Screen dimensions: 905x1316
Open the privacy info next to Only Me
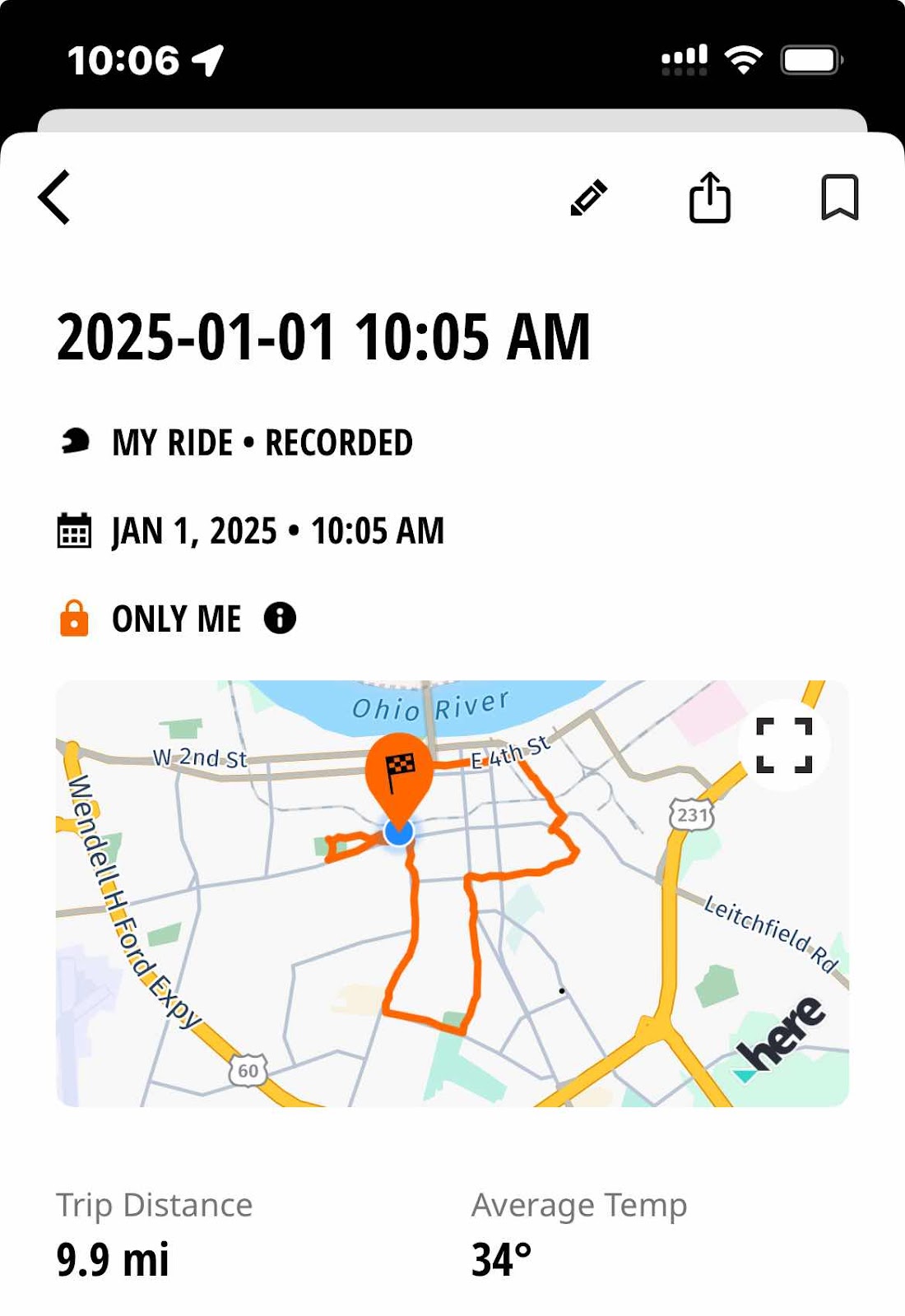pyautogui.click(x=280, y=618)
